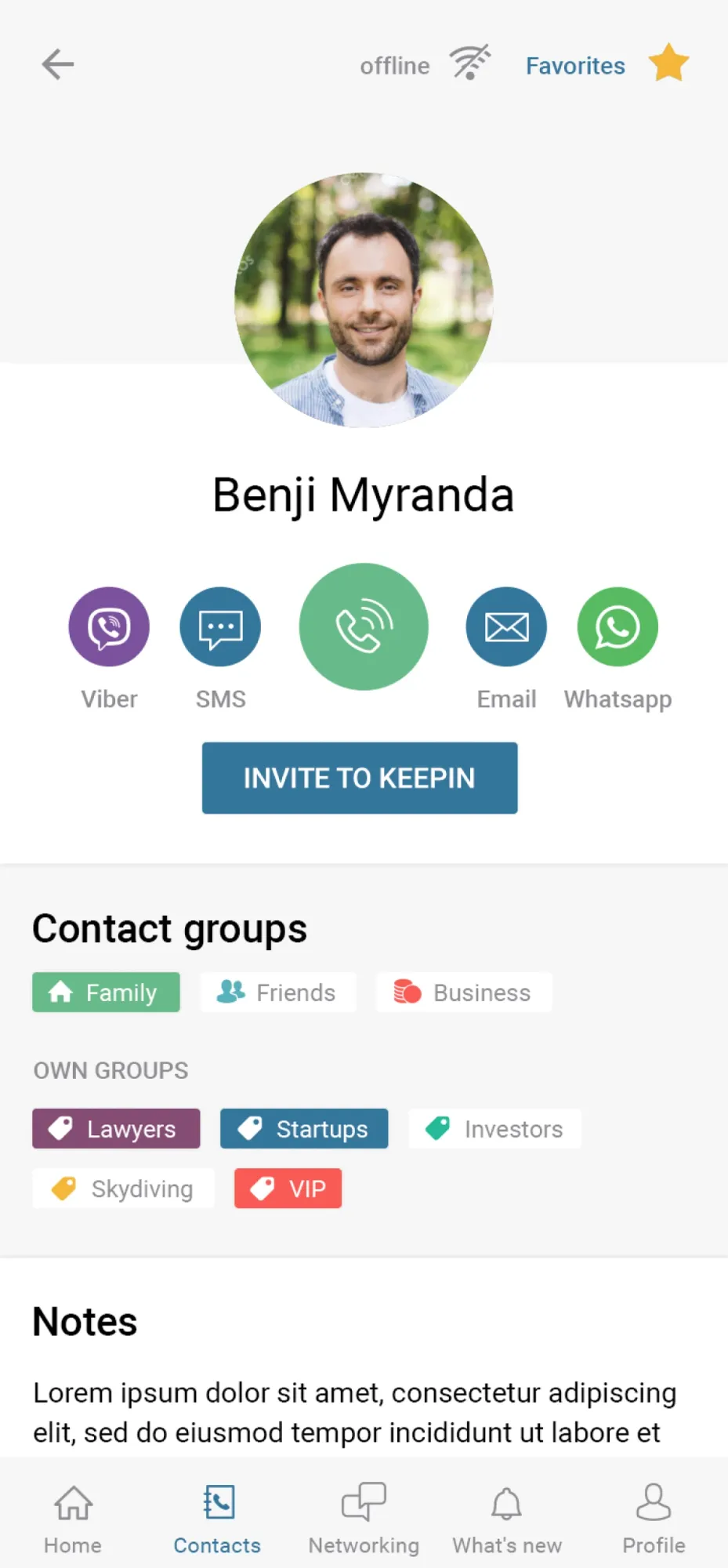
Task: Call Benji with the green phone button
Action: click(x=364, y=626)
